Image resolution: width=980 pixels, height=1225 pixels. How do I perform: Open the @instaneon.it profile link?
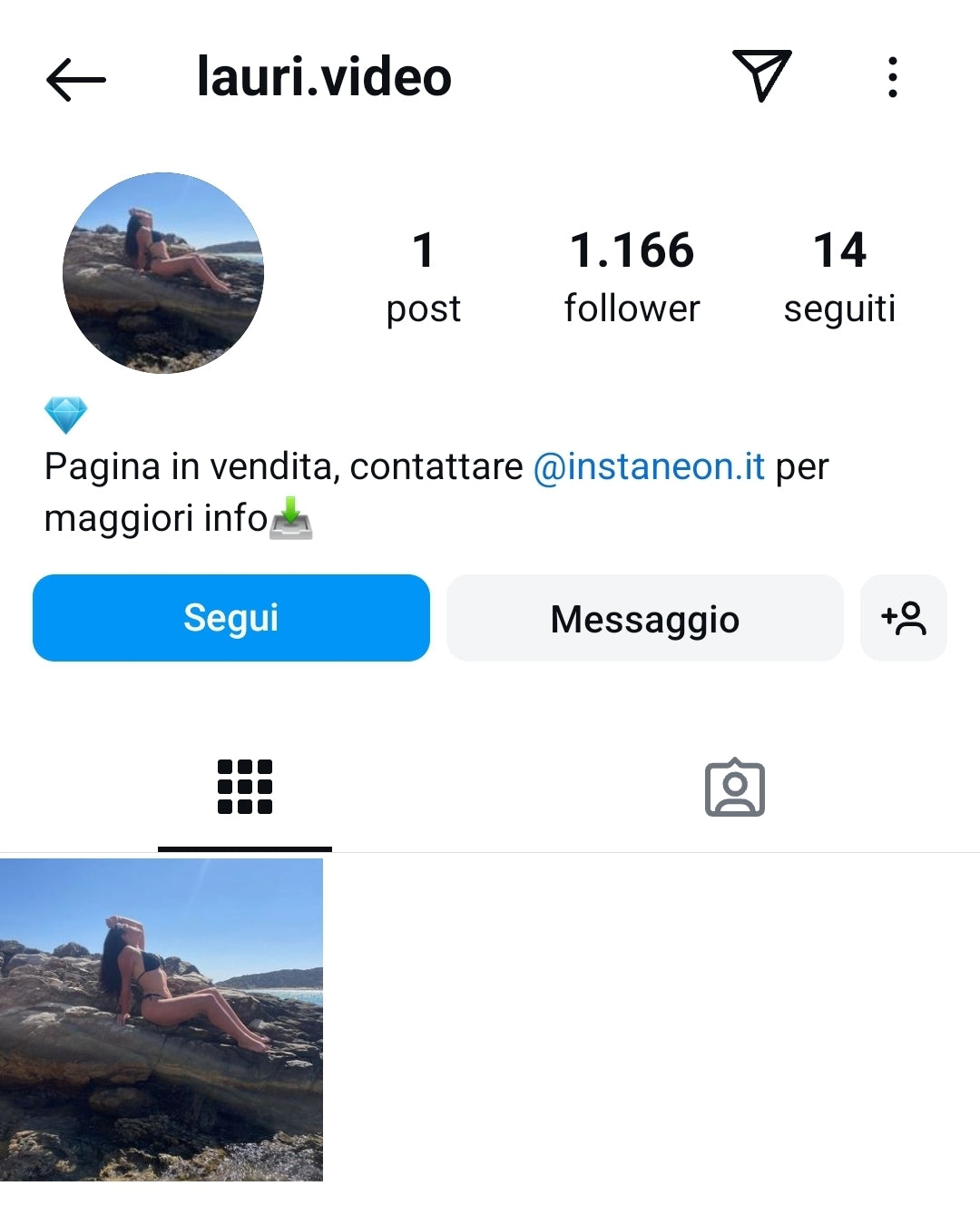tap(649, 466)
